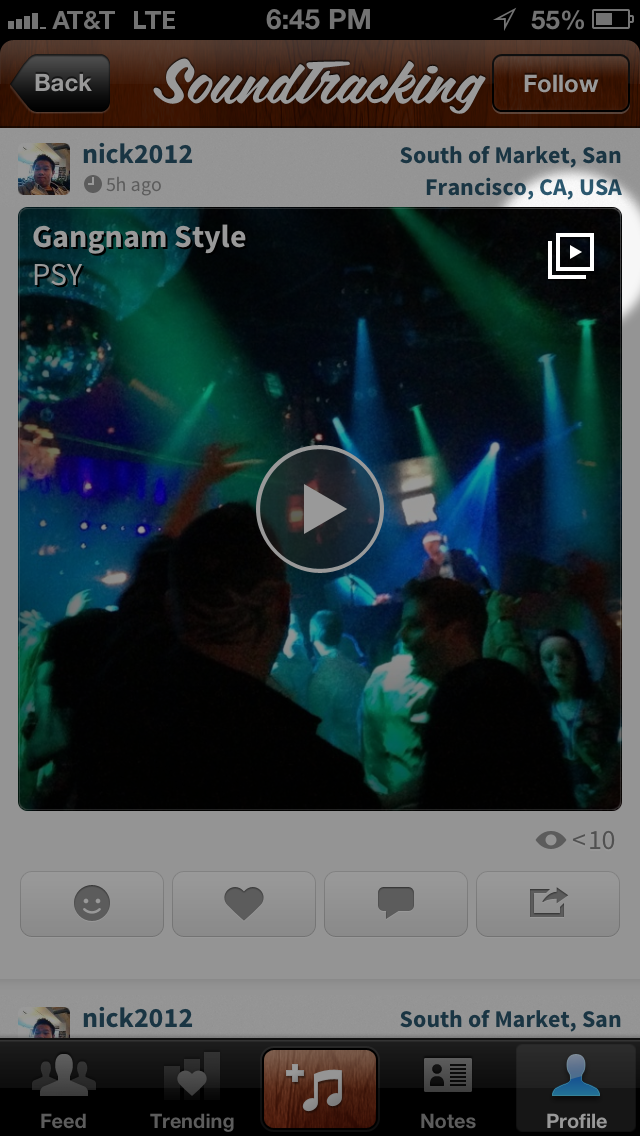This screenshot has height=1136, width=640.
Task: Love the Gangnam Style post with the heart
Action: [244, 903]
